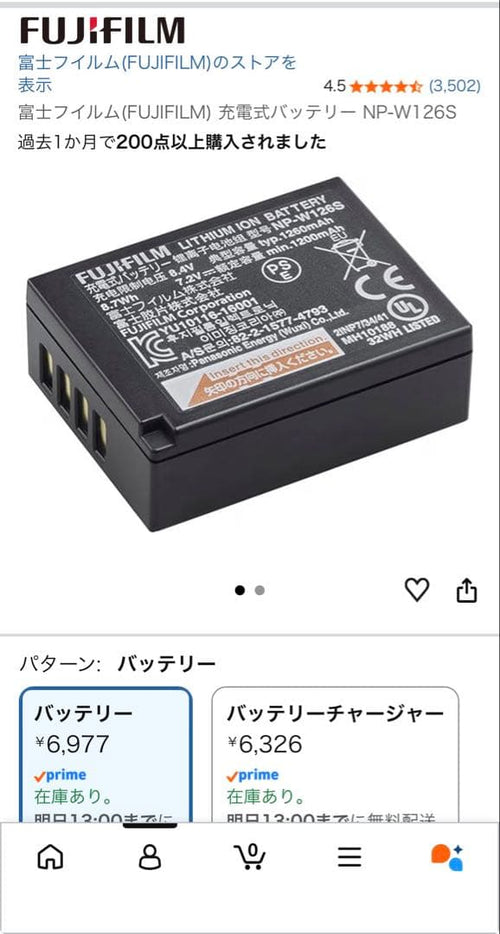This screenshot has width=500, height=934.
Task: Open the FUJIFILM store link
Action: [157, 73]
